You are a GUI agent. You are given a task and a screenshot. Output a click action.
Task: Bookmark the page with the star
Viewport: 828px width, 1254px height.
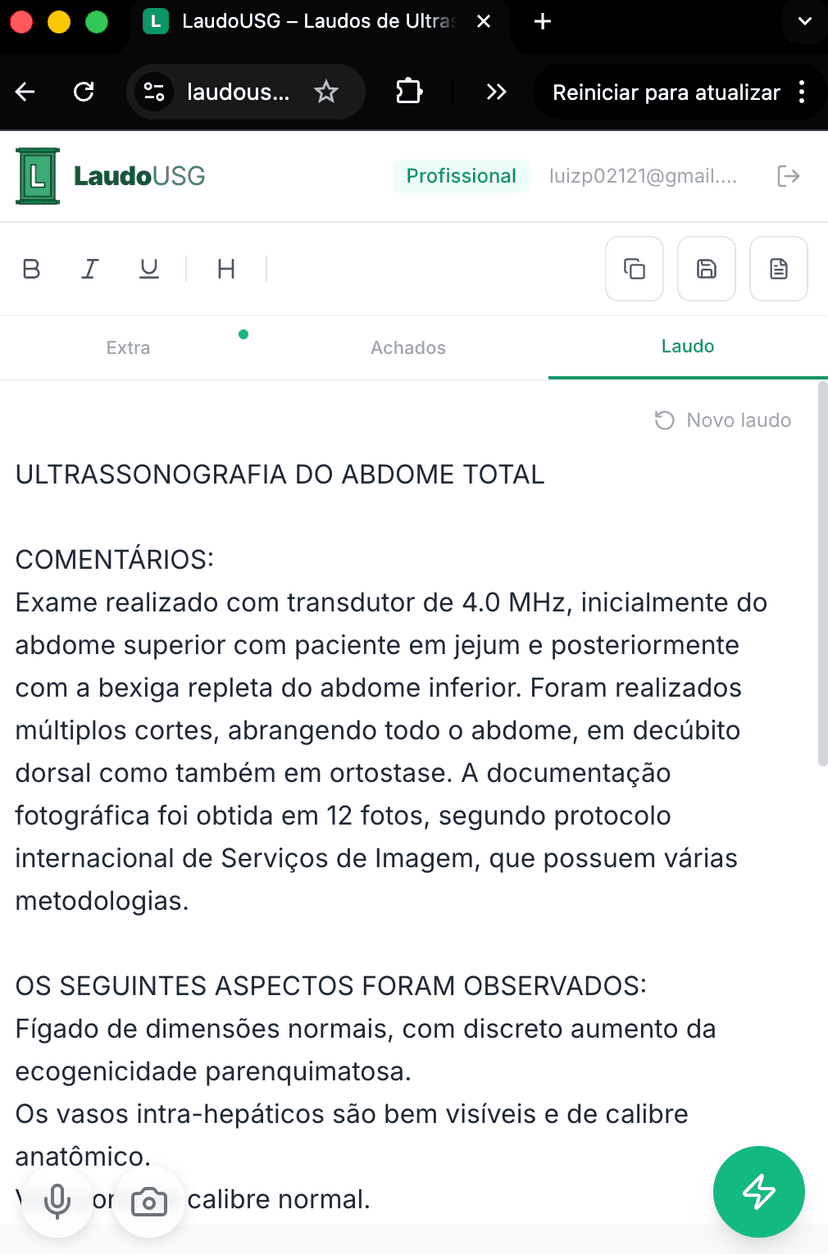326,91
